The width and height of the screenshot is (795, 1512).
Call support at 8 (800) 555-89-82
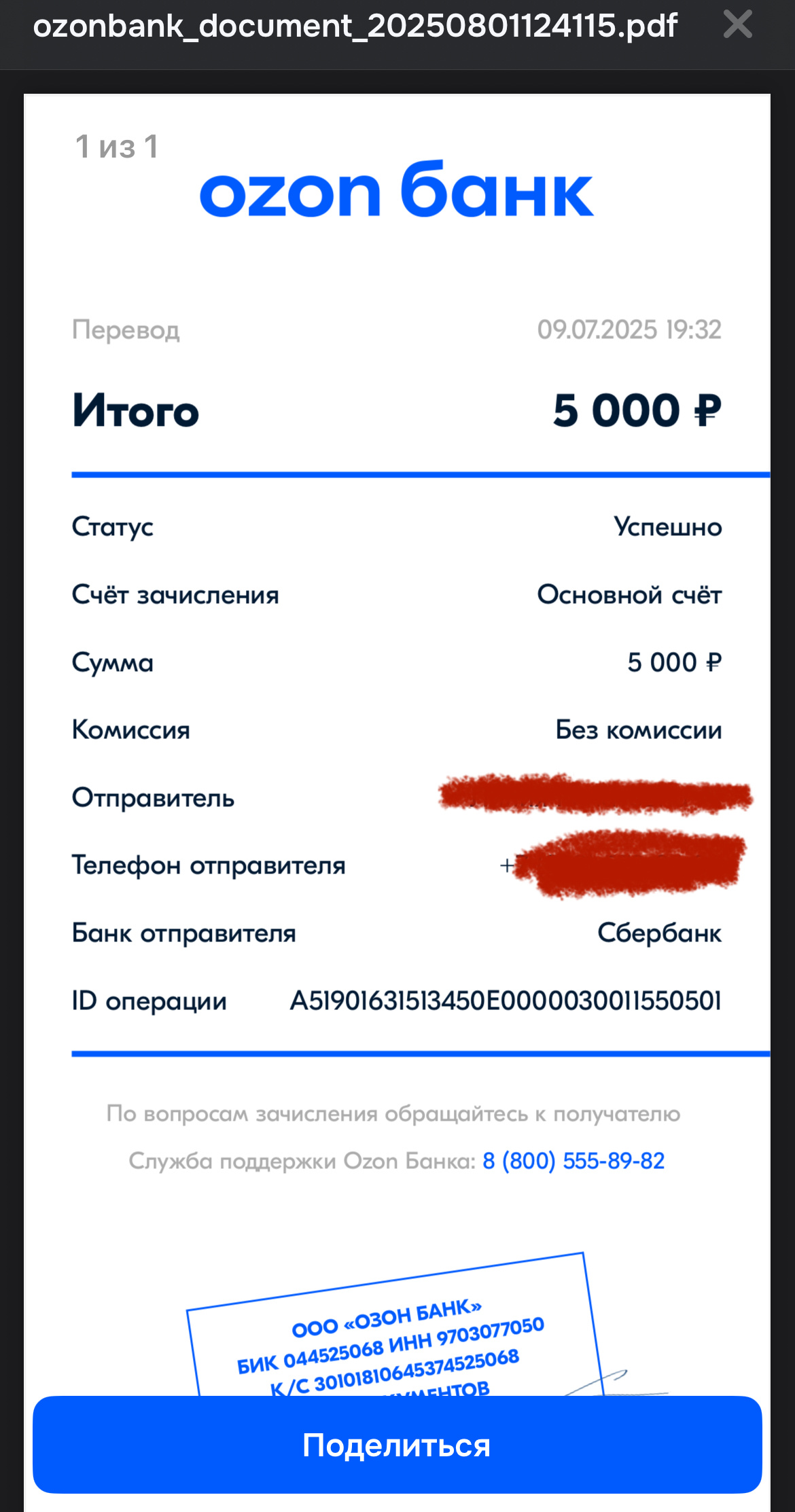[x=573, y=1161]
